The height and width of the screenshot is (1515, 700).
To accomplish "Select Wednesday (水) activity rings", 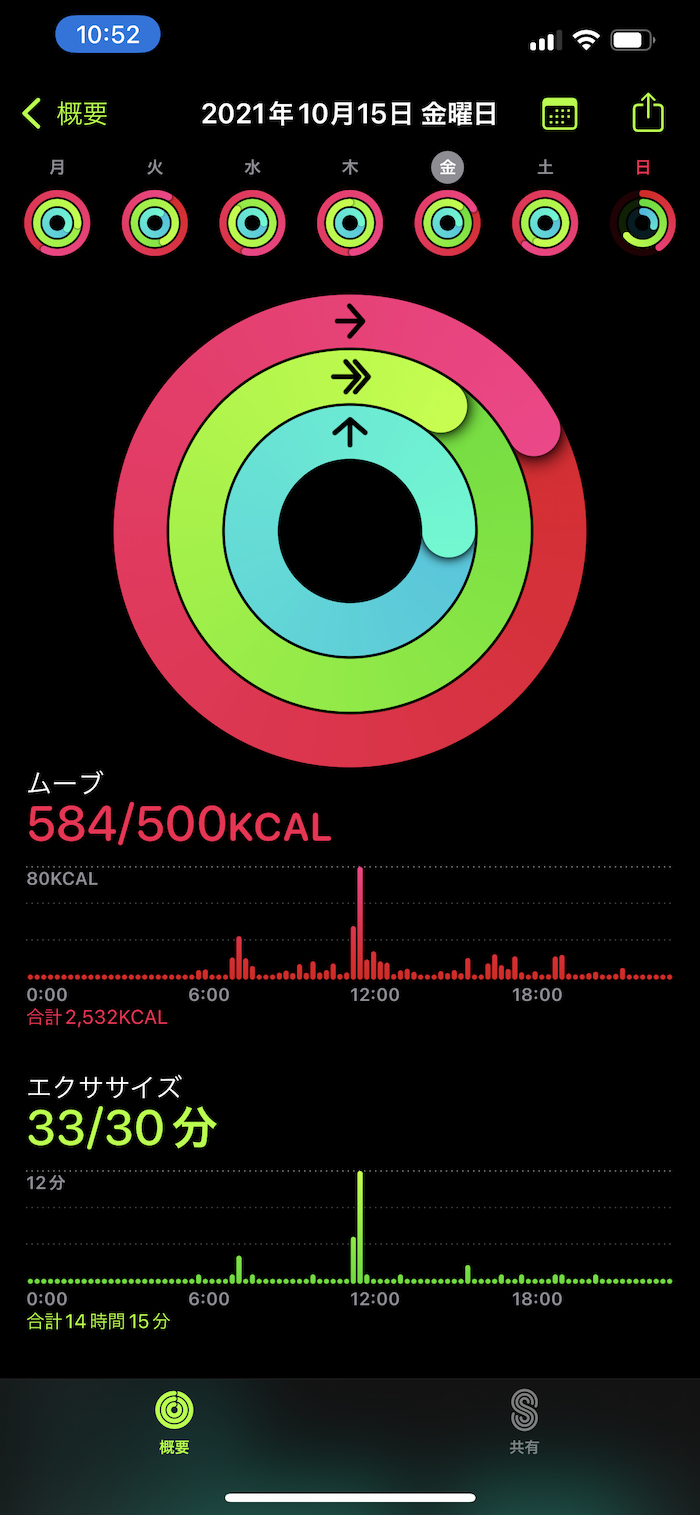I will coord(253,222).
